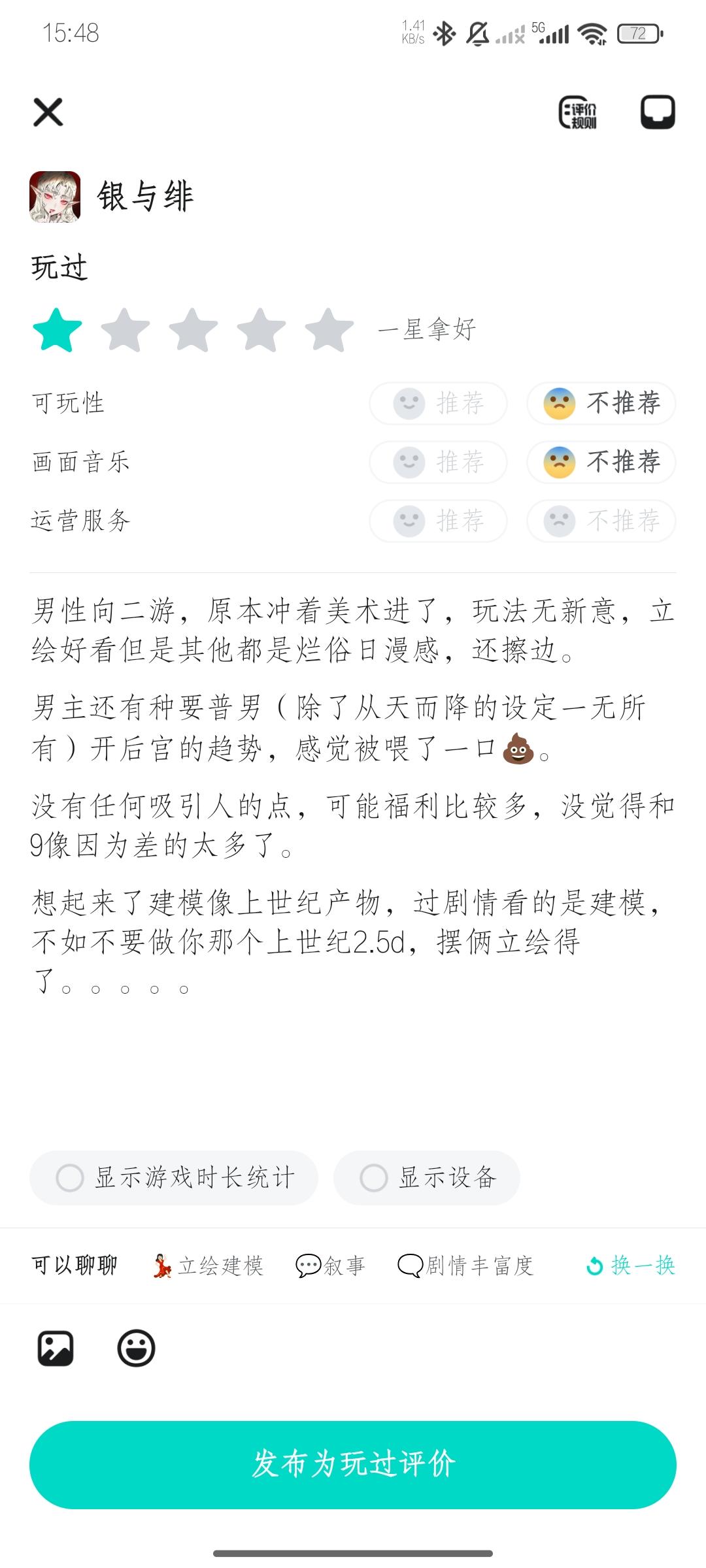
Task: Set the rating to three stars
Action: (193, 330)
